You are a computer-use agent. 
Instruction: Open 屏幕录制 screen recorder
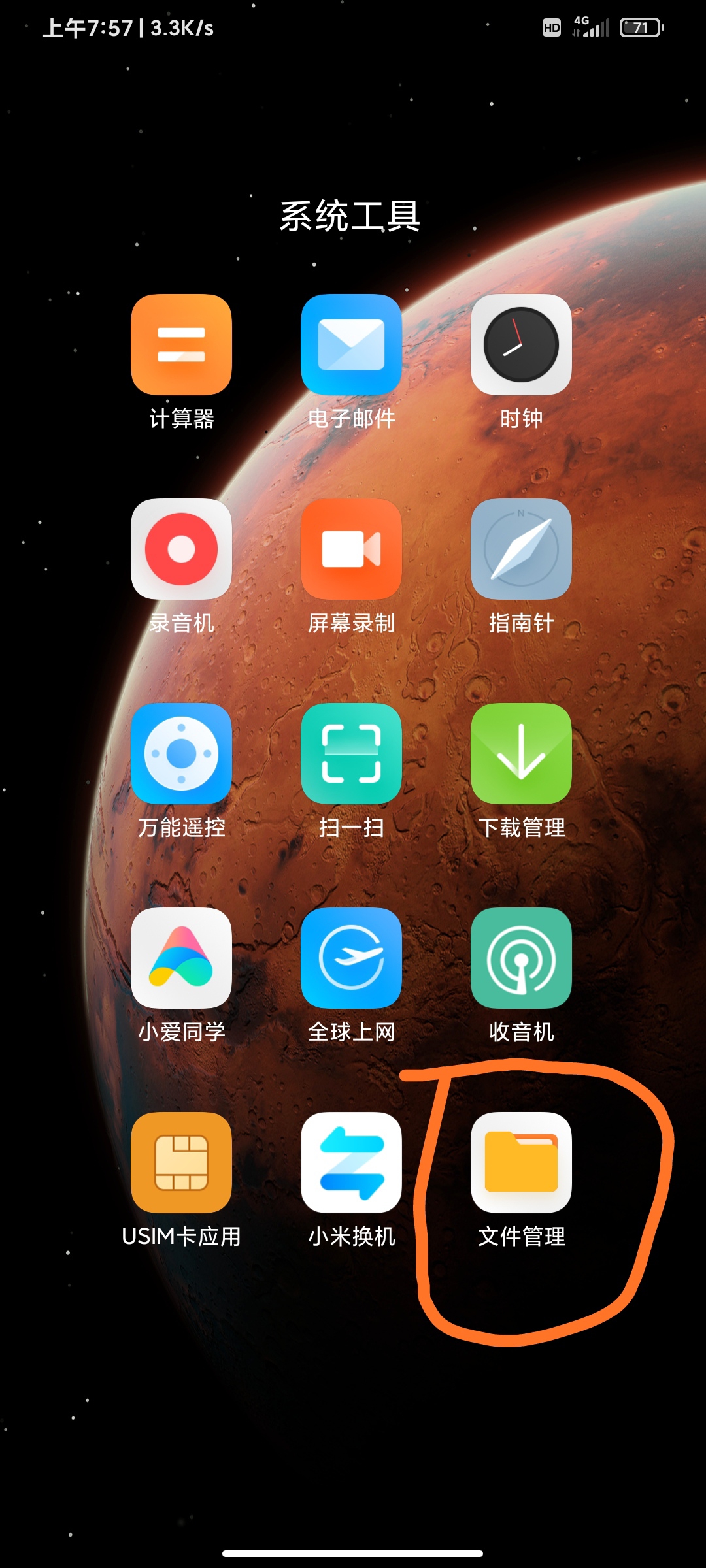pos(351,549)
